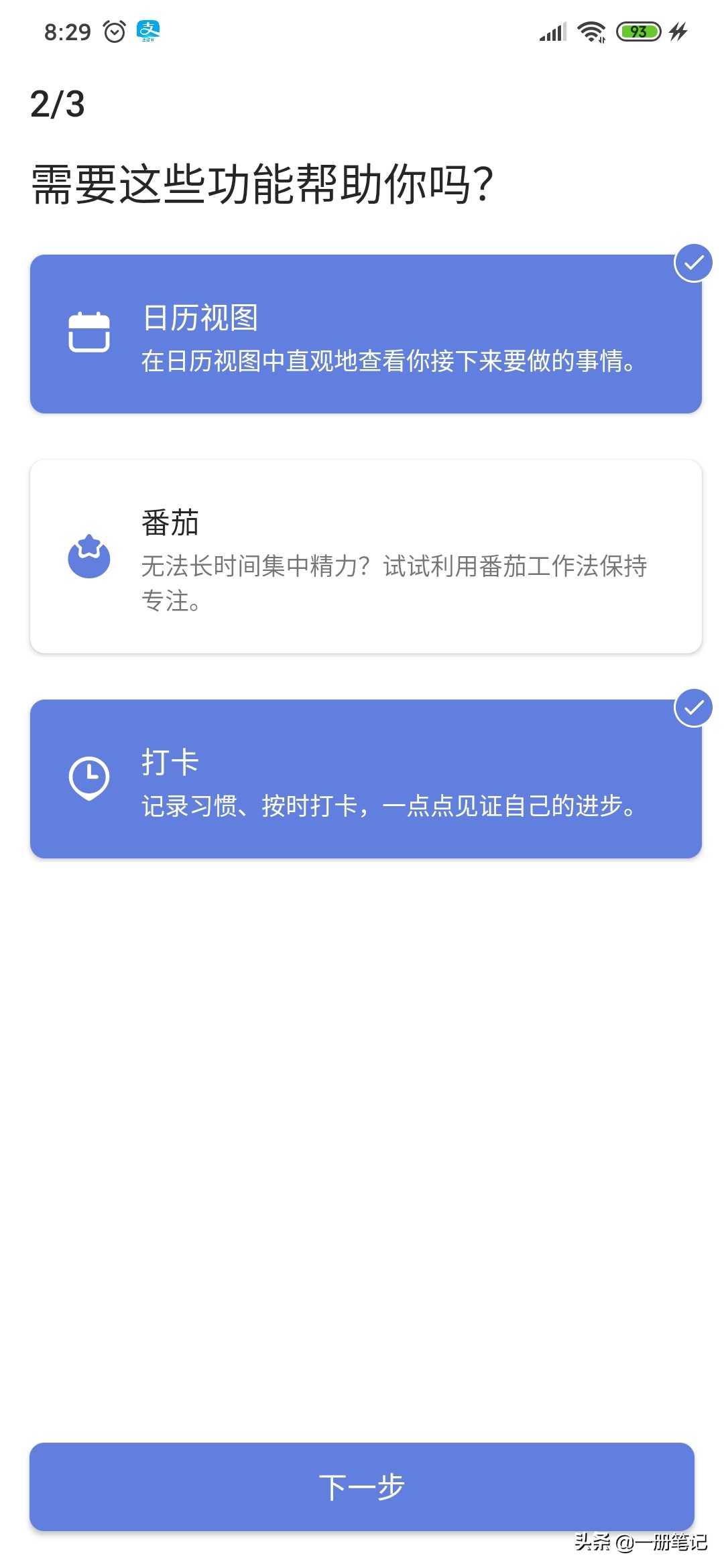
Task: Tap the charging lightning icon in status bar
Action: [678, 31]
